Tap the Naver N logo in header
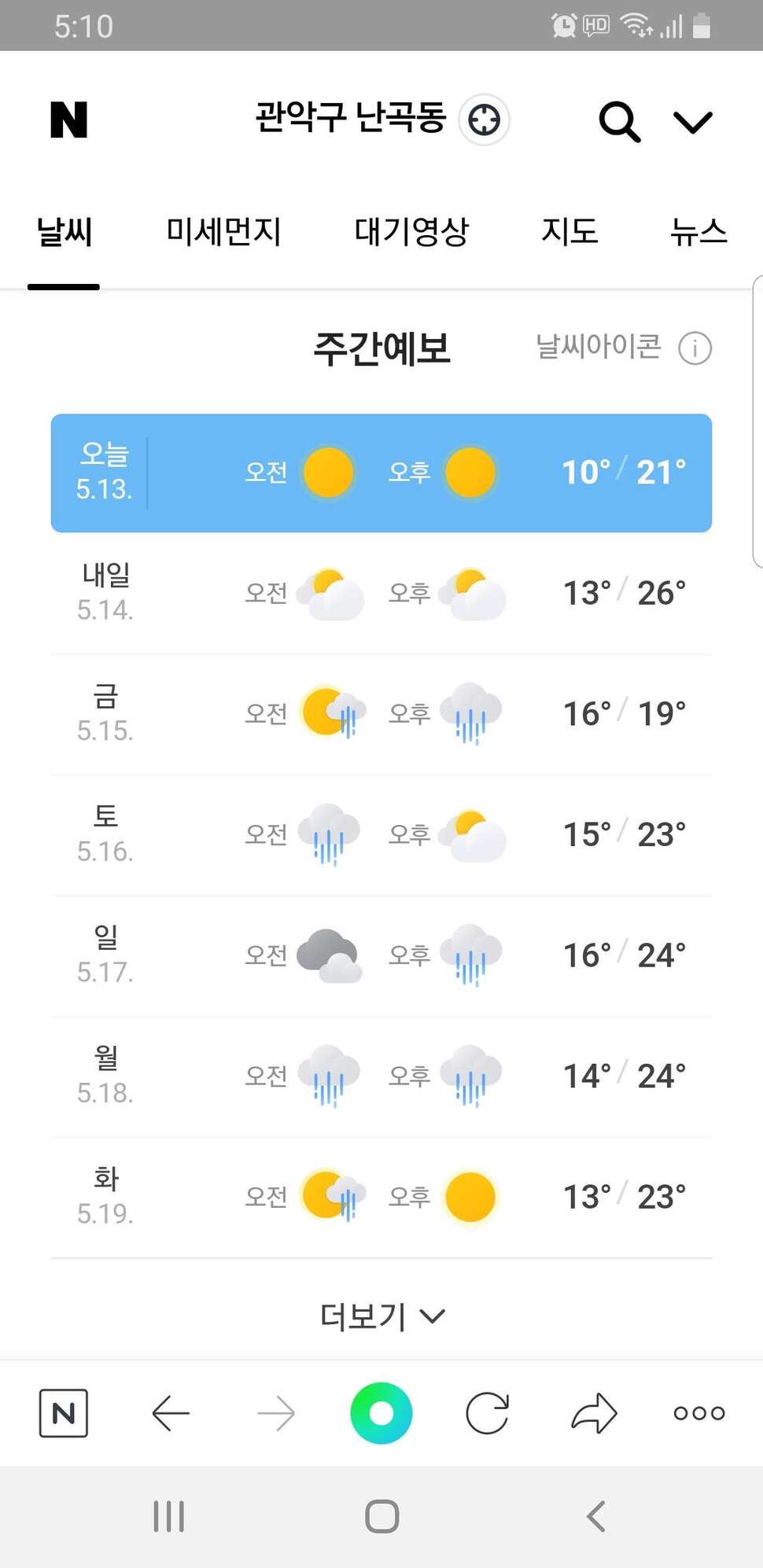 pos(68,120)
